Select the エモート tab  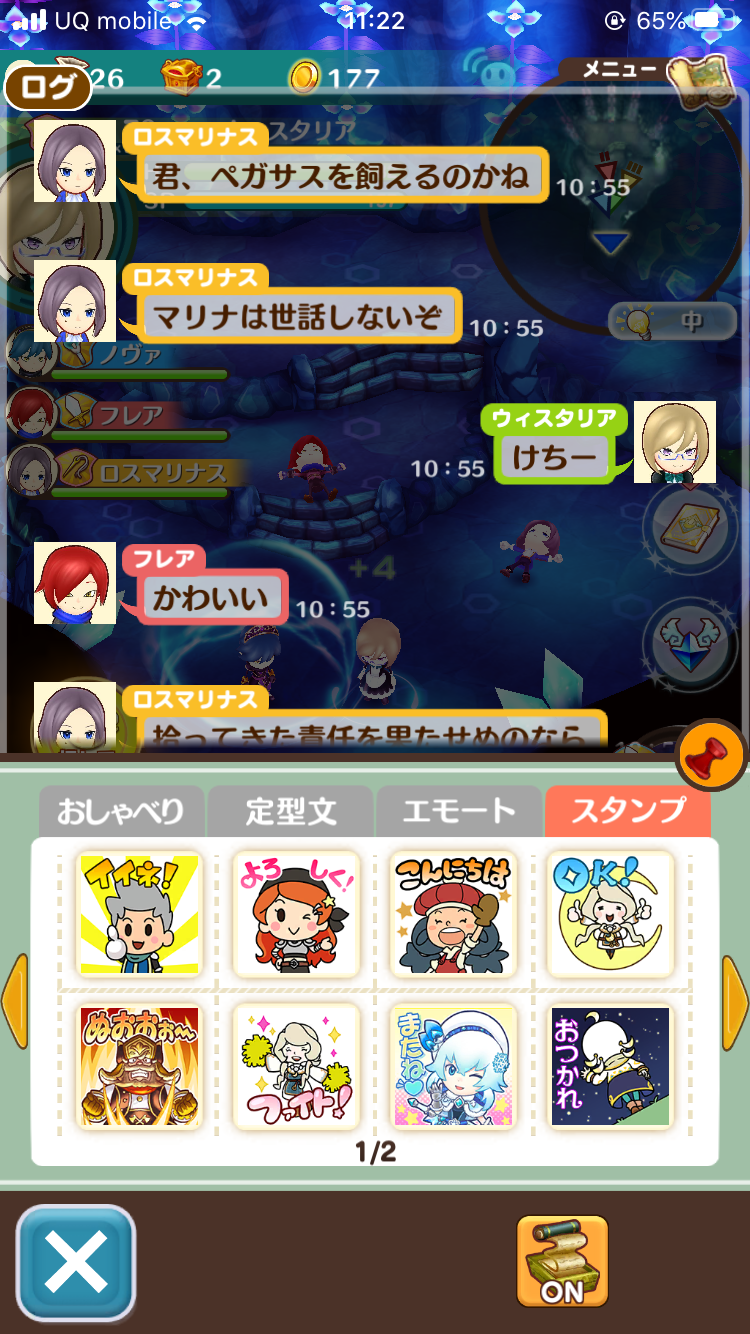point(459,811)
